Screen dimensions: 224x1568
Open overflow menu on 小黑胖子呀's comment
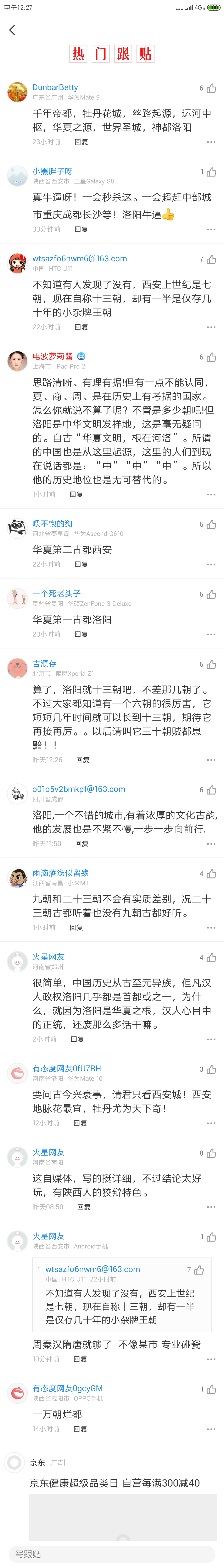coord(211,230)
